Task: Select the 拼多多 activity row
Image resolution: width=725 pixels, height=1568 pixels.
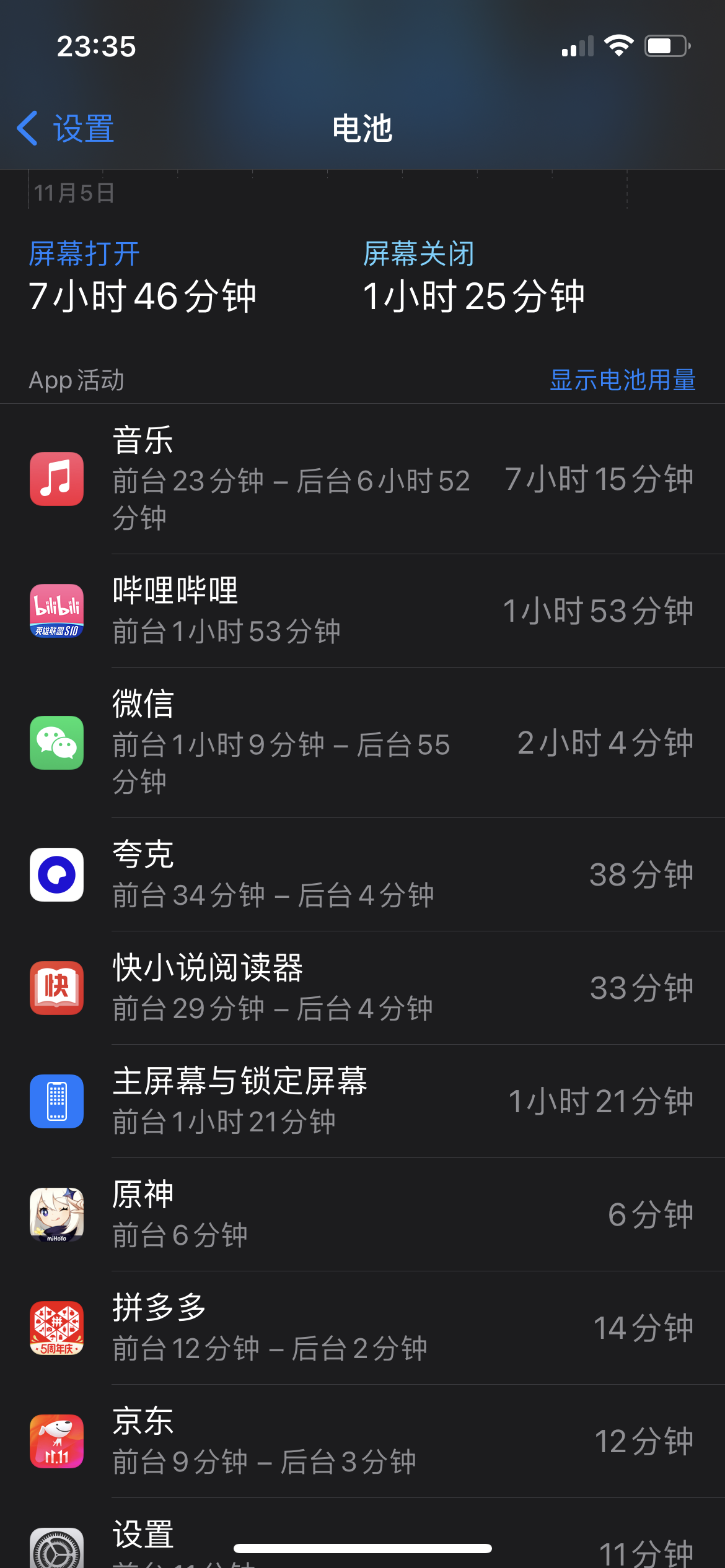Action: point(362,1328)
